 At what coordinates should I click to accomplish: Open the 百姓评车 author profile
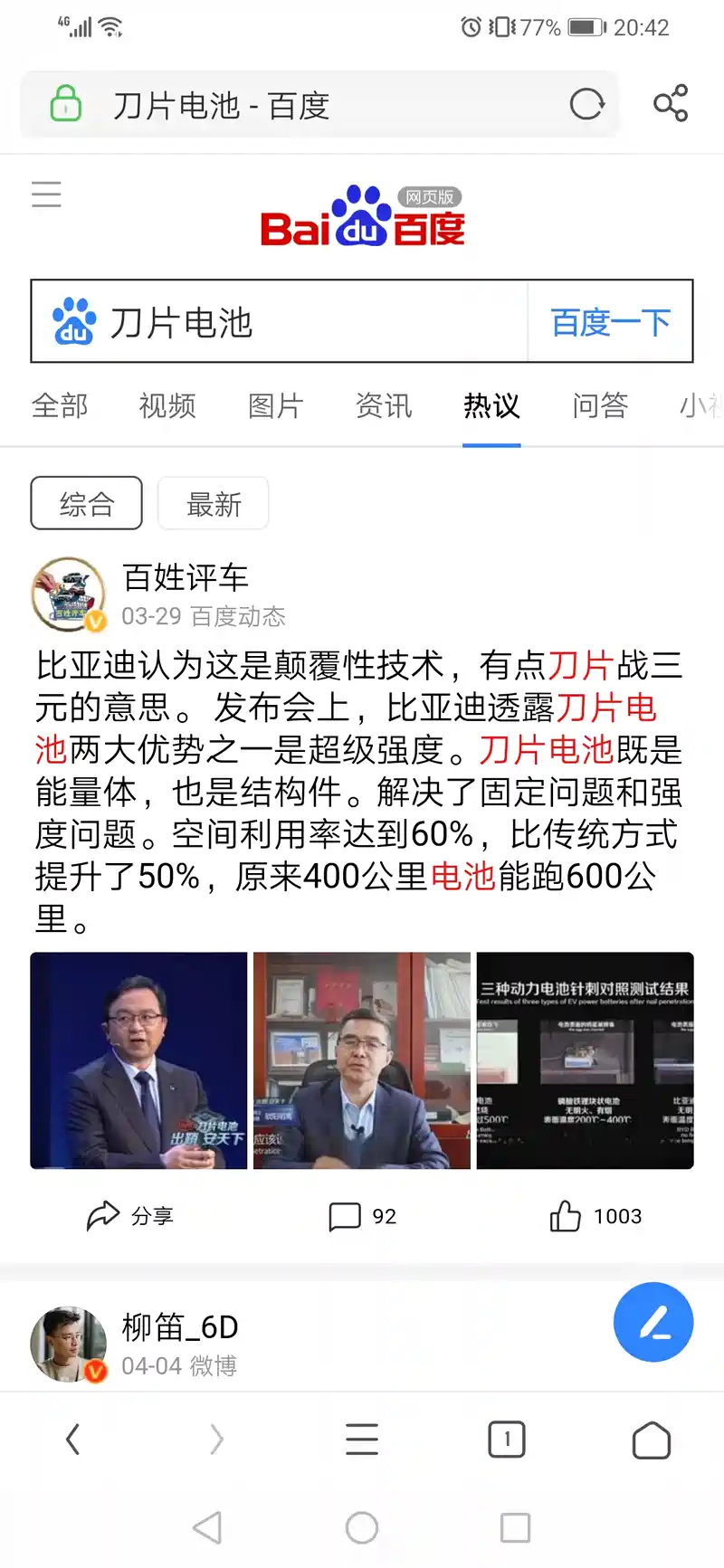click(x=185, y=577)
